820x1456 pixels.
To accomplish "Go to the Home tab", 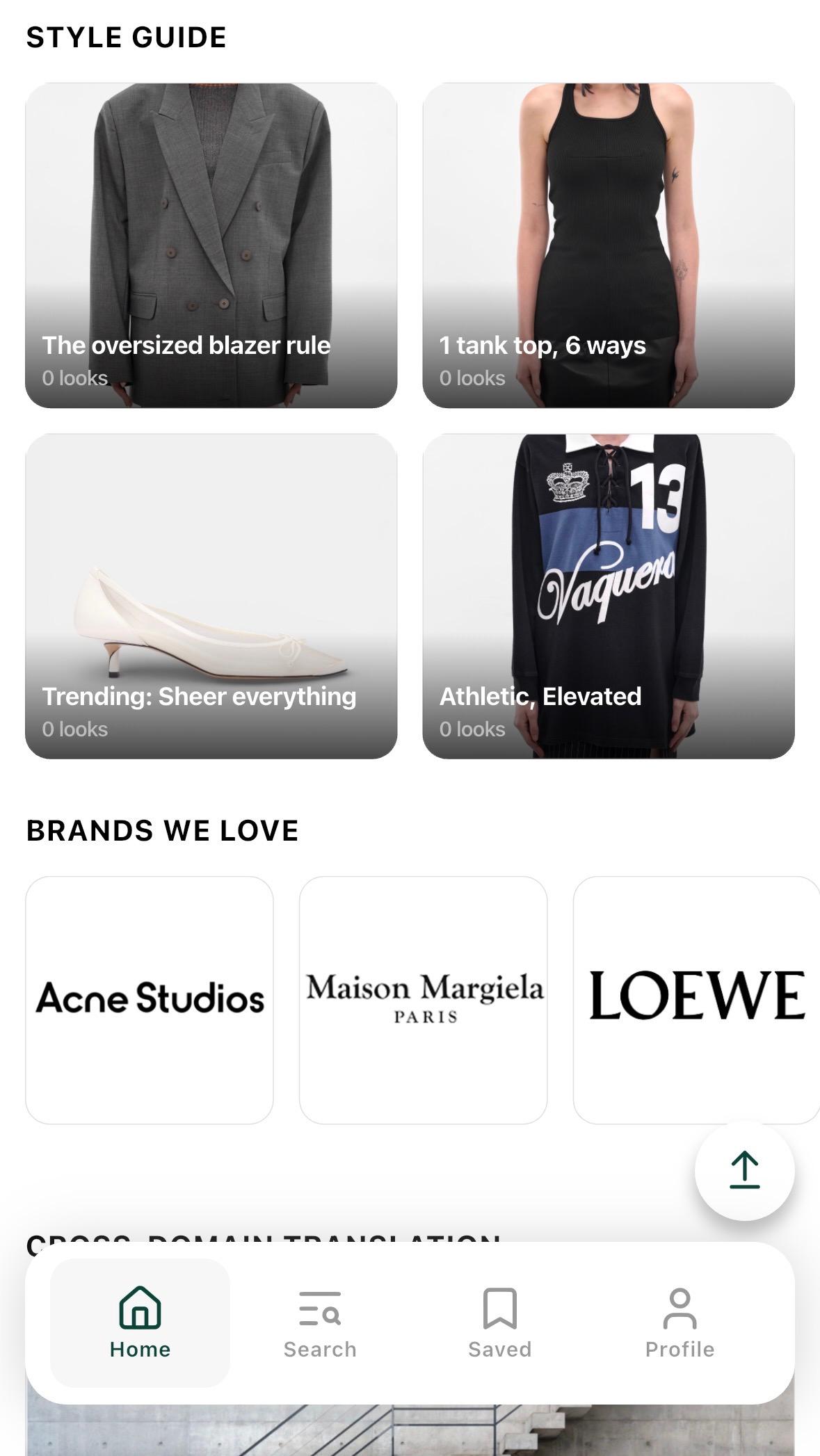I will pyautogui.click(x=140, y=1322).
